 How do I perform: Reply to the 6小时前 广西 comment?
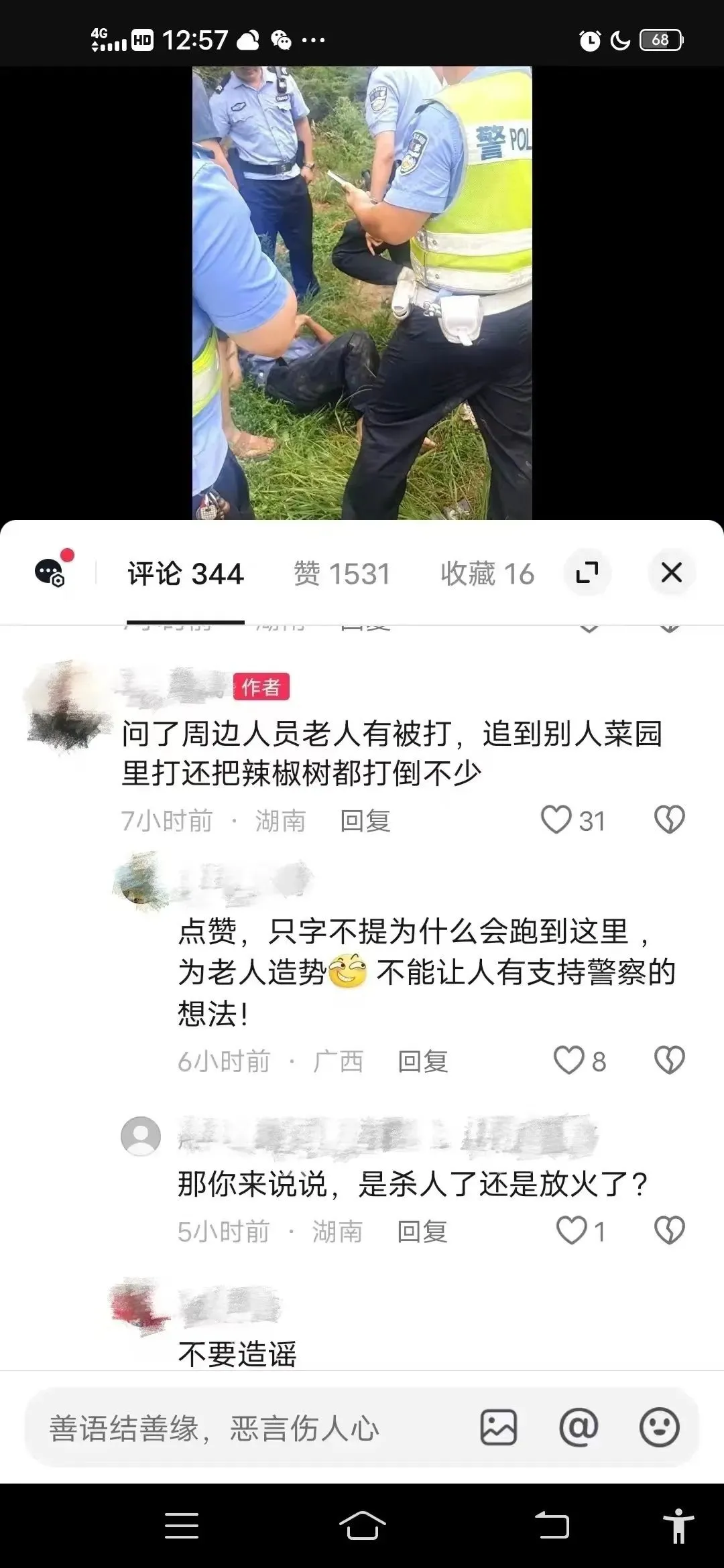point(422,1061)
